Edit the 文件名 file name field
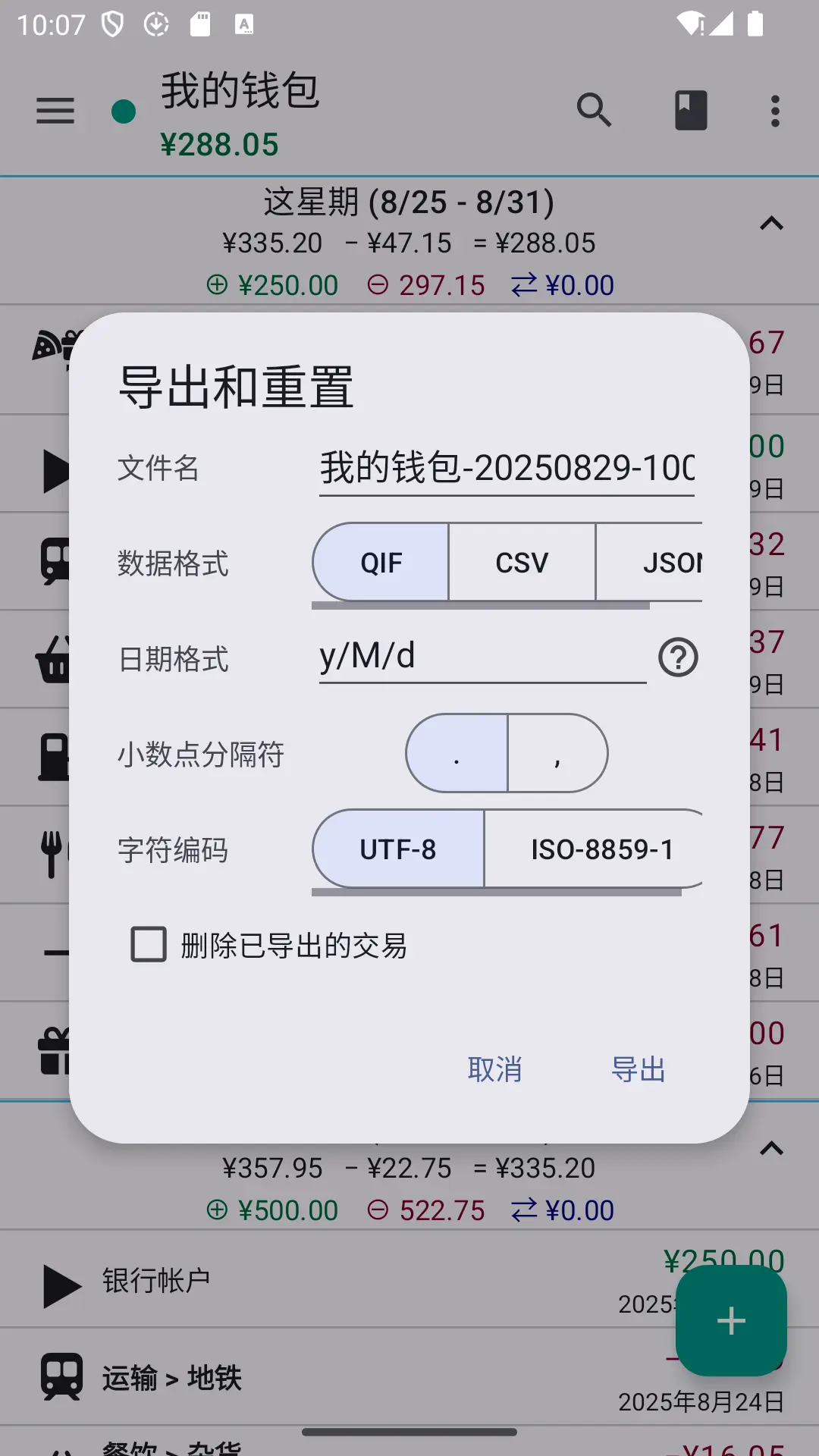The height and width of the screenshot is (1456, 819). pyautogui.click(x=507, y=468)
